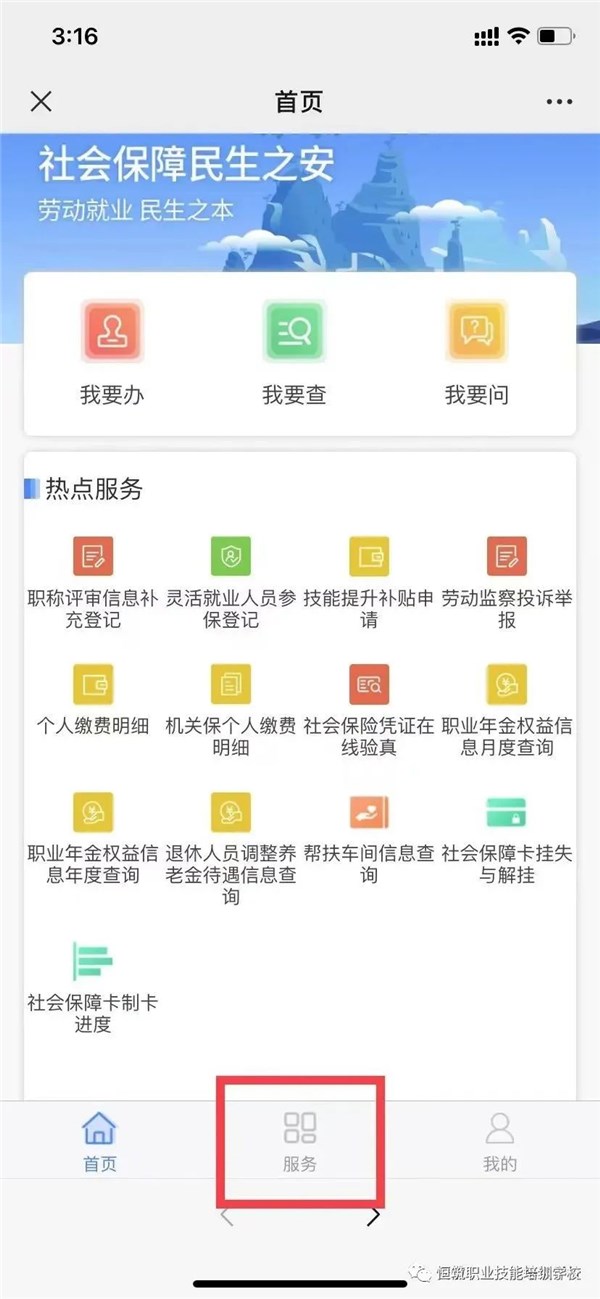Image resolution: width=600 pixels, height=1299 pixels.
Task: Switch to the 服务 tab
Action: pyautogui.click(x=300, y=1141)
